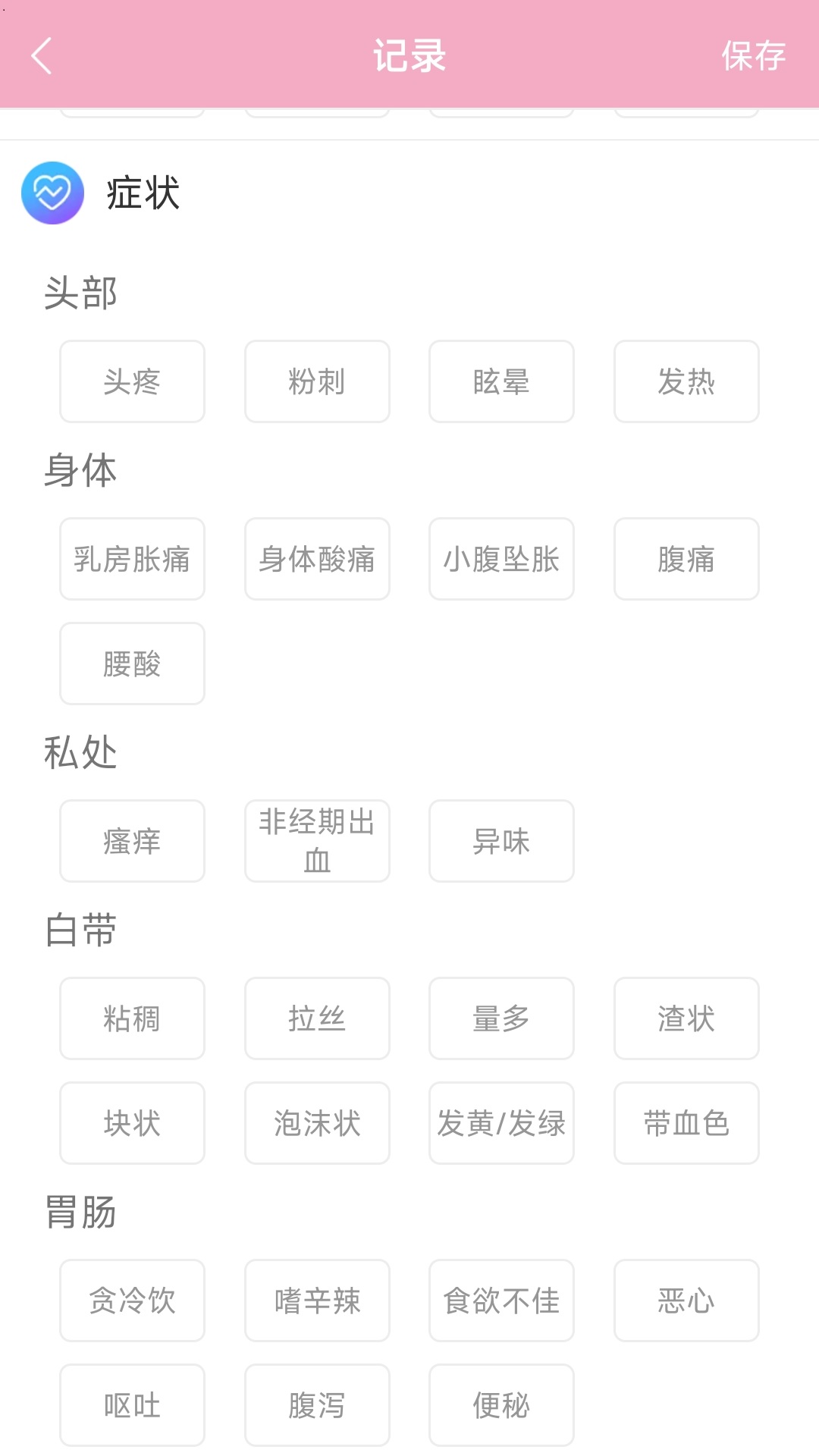
Task: Choose 小腹坠胀 in the body section
Action: [x=501, y=560]
